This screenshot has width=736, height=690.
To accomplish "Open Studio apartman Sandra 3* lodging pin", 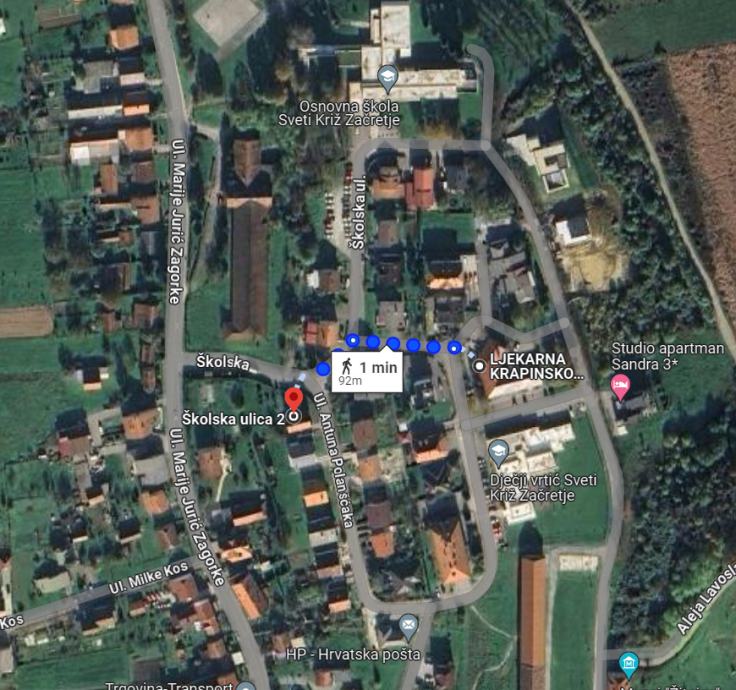I will pyautogui.click(x=621, y=386).
